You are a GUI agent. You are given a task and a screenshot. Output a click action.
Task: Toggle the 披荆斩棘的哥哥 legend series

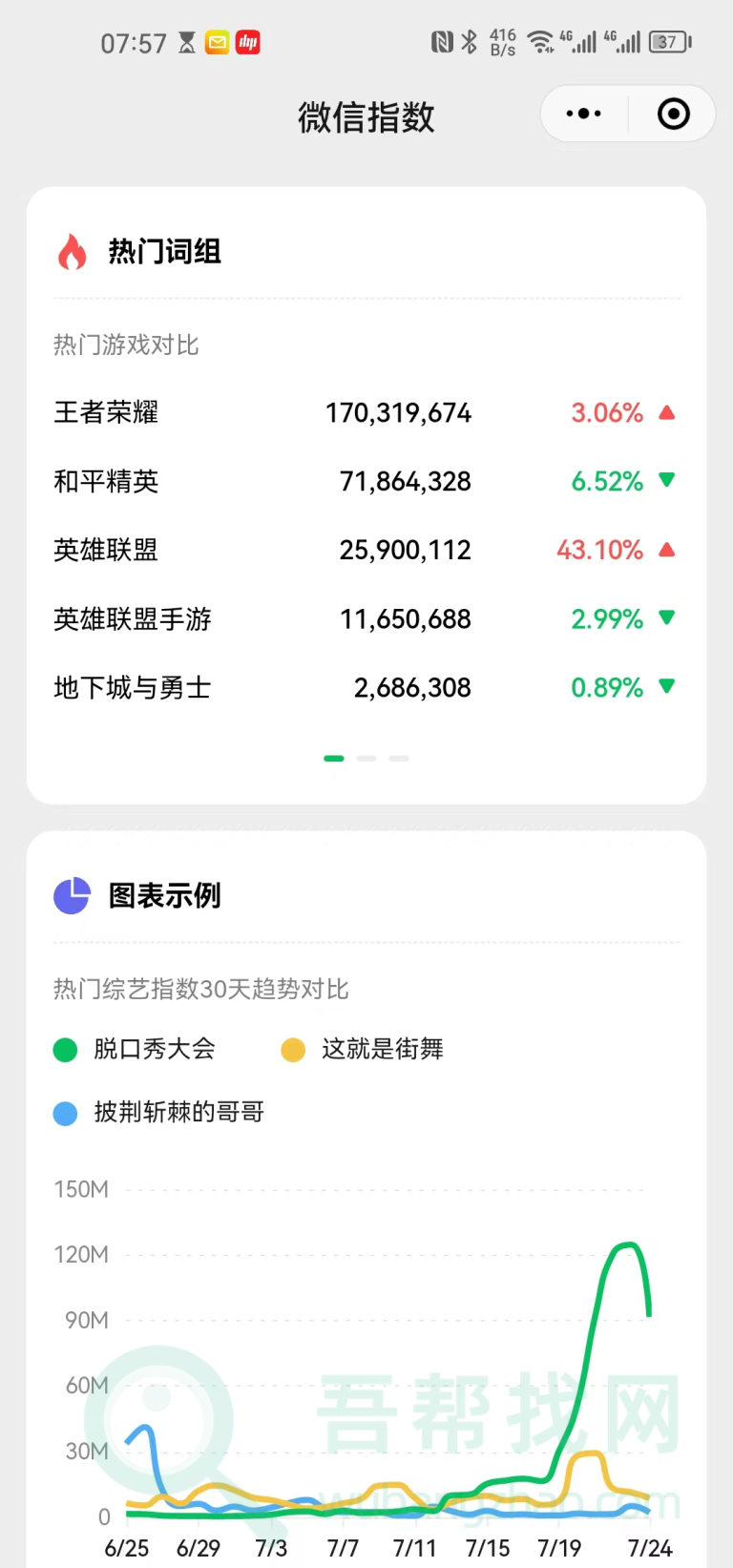click(x=159, y=1112)
